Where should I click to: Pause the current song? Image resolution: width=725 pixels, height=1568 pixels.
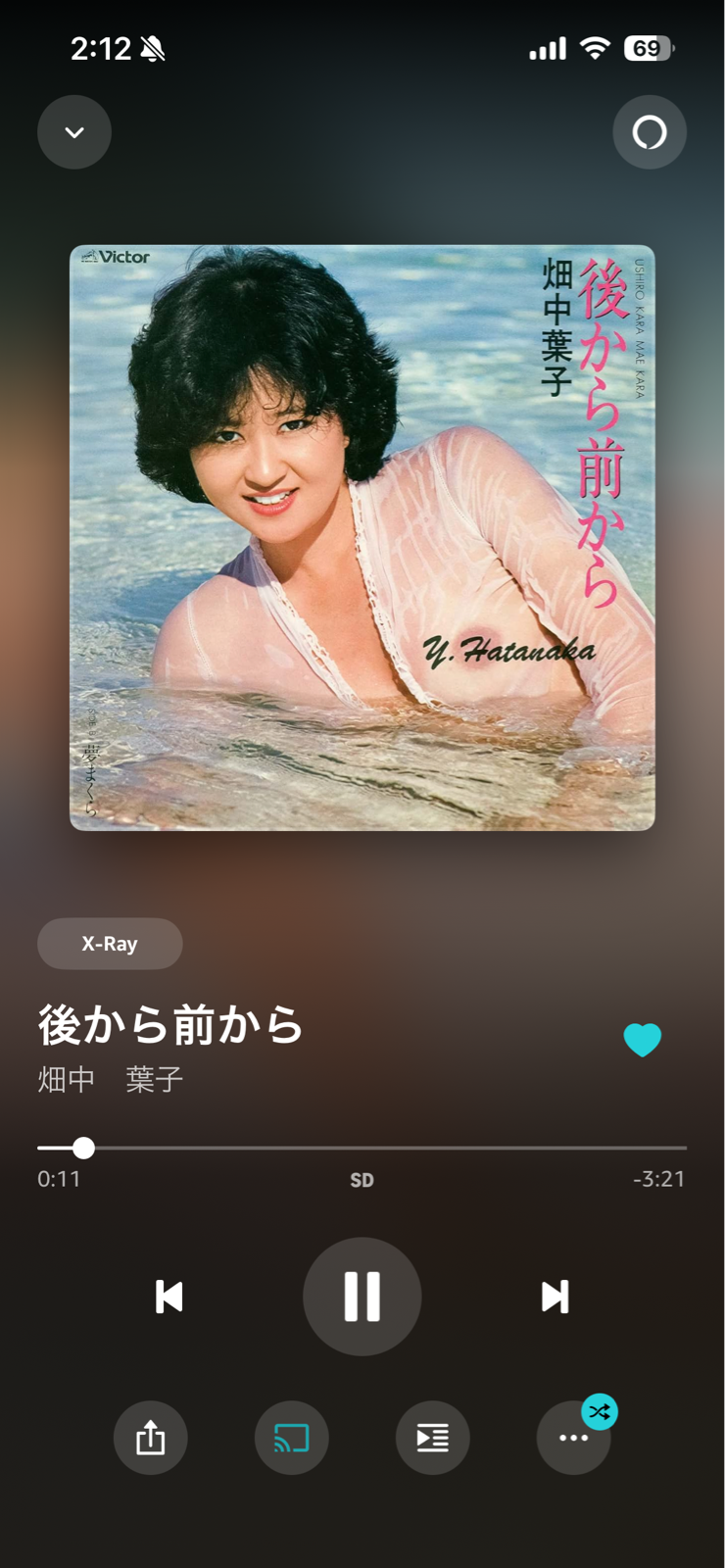[362, 1297]
